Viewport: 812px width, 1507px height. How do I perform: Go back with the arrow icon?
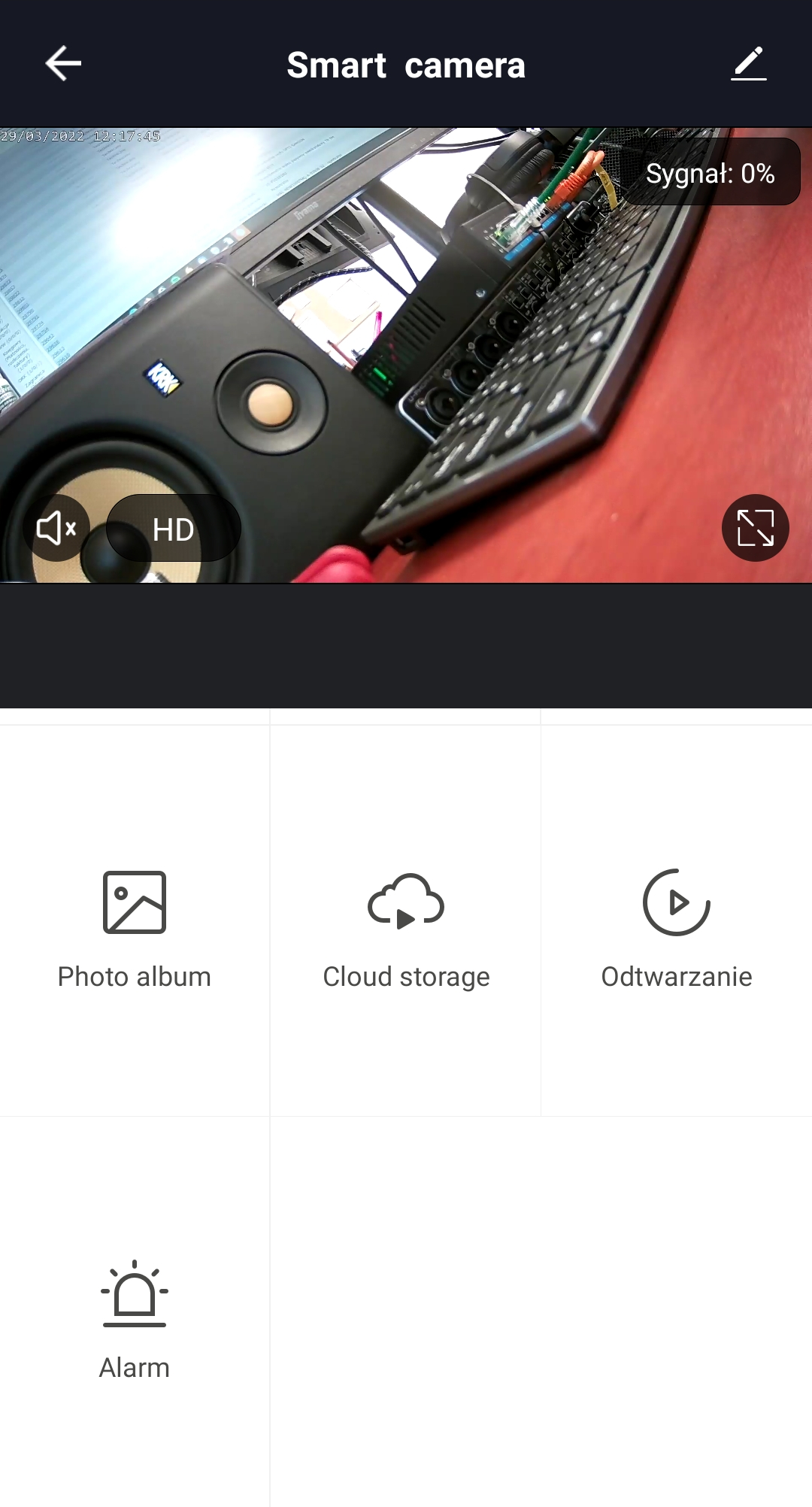pyautogui.click(x=63, y=63)
